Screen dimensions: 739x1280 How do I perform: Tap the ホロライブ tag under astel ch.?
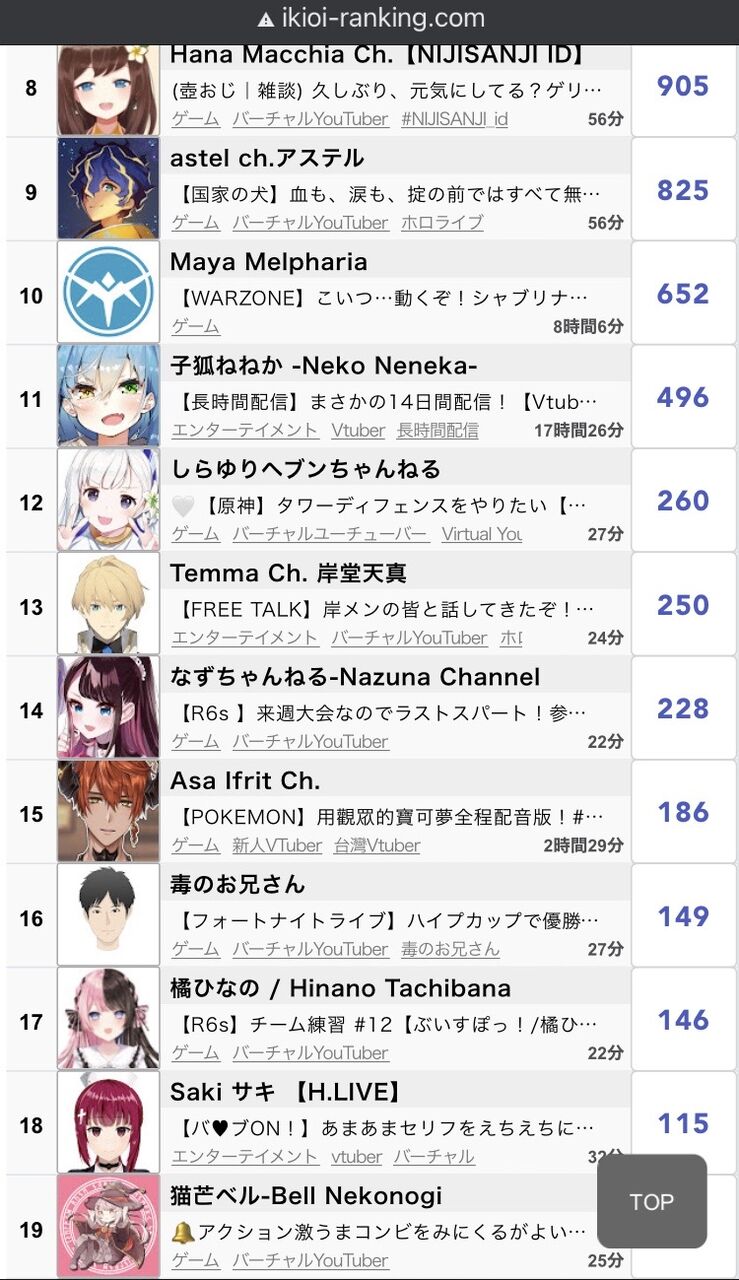point(442,222)
